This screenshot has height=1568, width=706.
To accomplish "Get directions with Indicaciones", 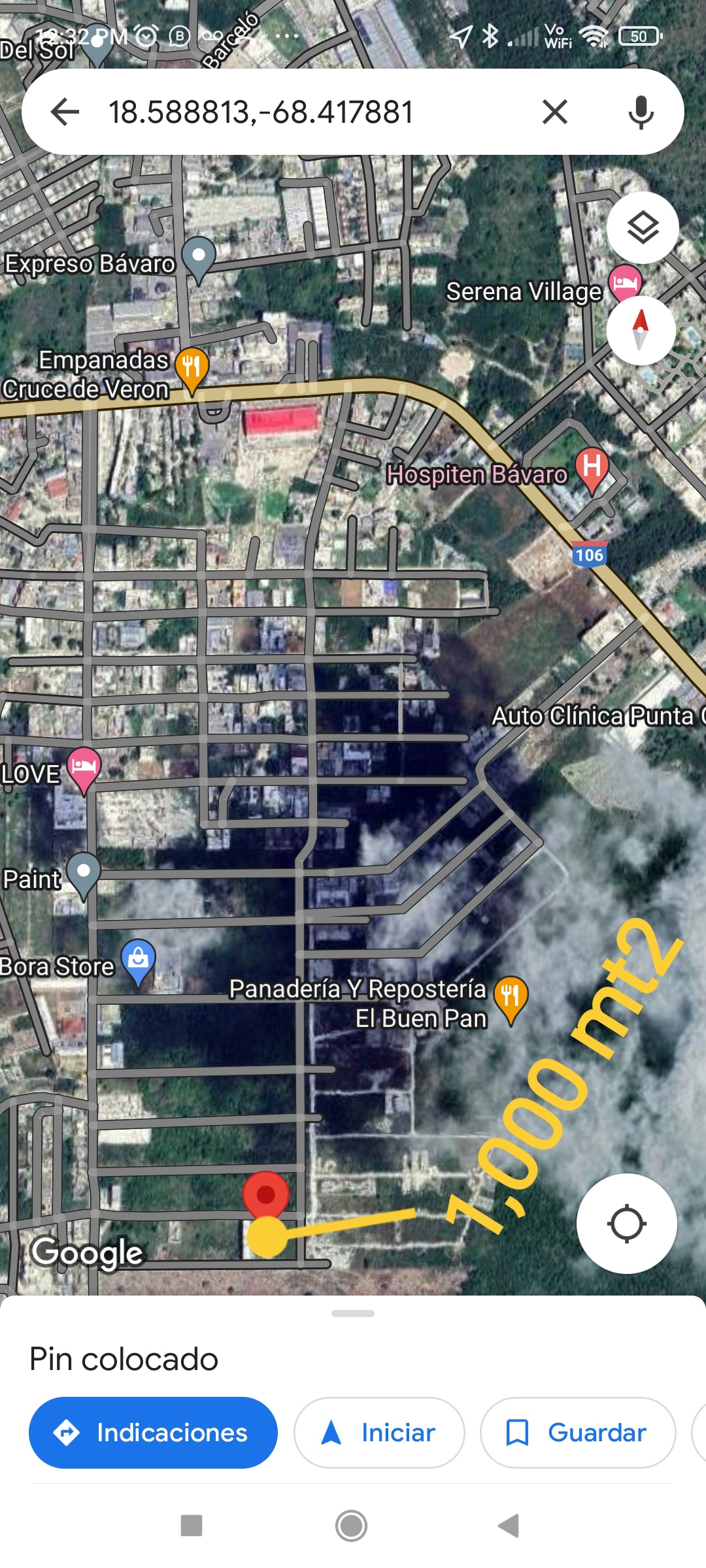I will (153, 1433).
